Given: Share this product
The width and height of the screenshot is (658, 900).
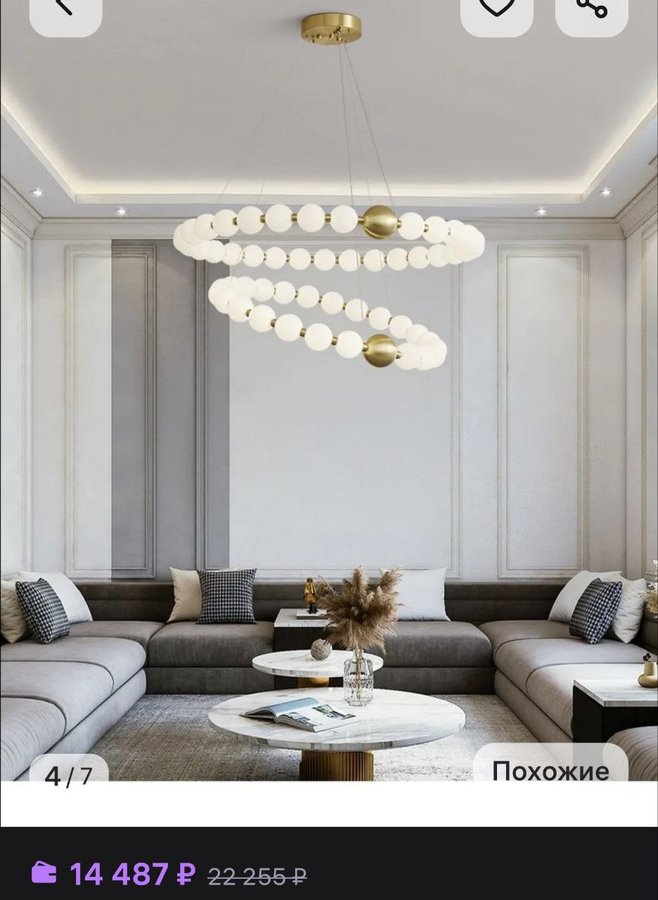Looking at the screenshot, I should point(591,10).
